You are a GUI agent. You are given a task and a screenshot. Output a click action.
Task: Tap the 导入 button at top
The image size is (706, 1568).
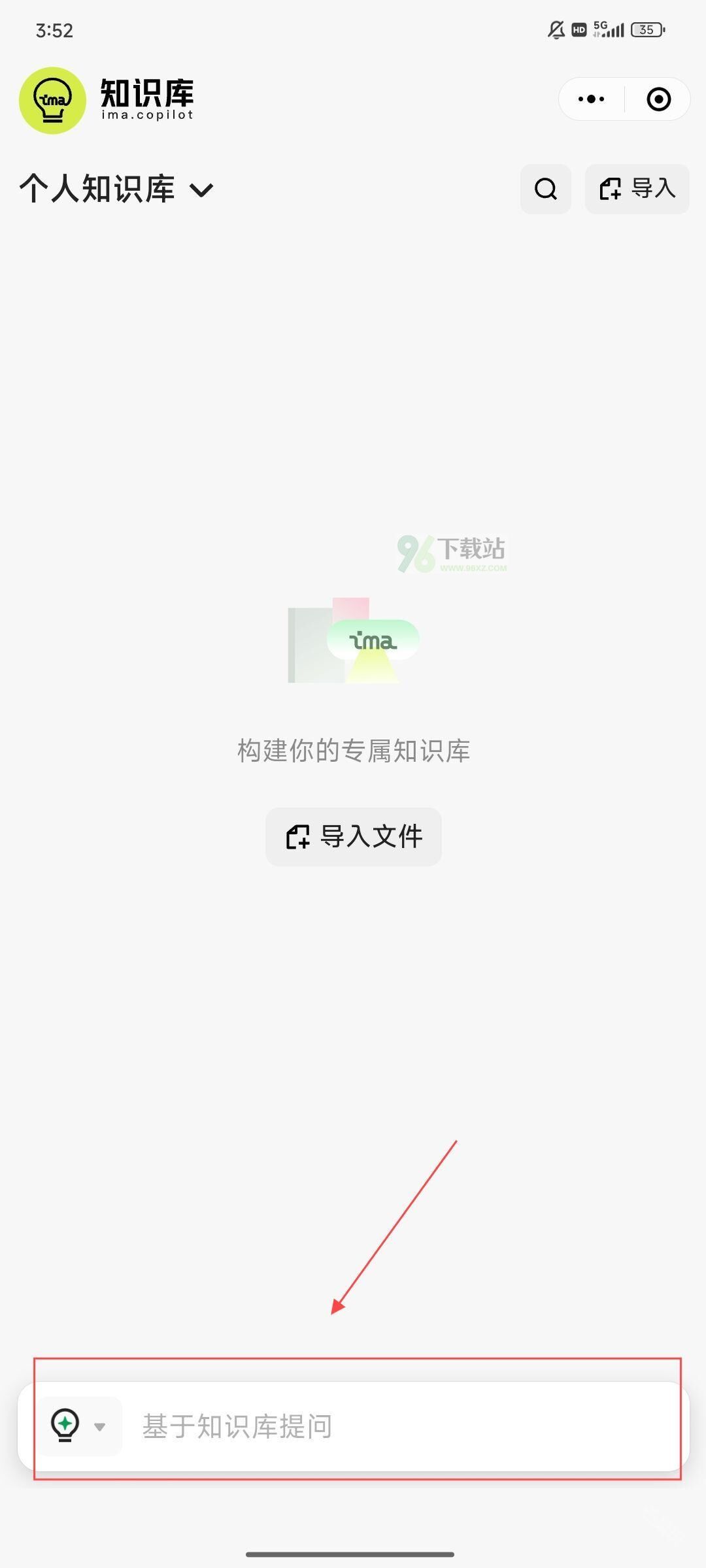tap(637, 189)
